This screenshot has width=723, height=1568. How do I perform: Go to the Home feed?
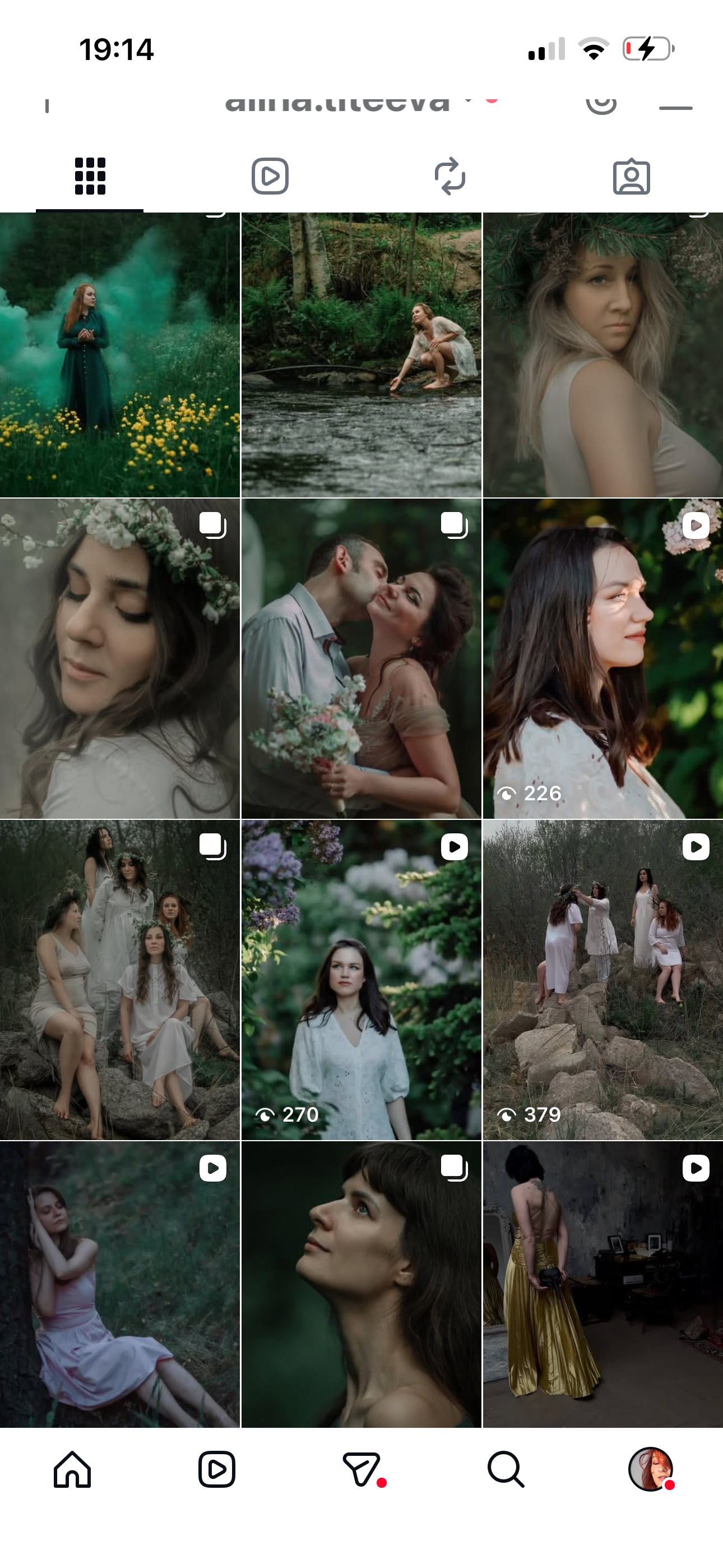pos(72,1470)
